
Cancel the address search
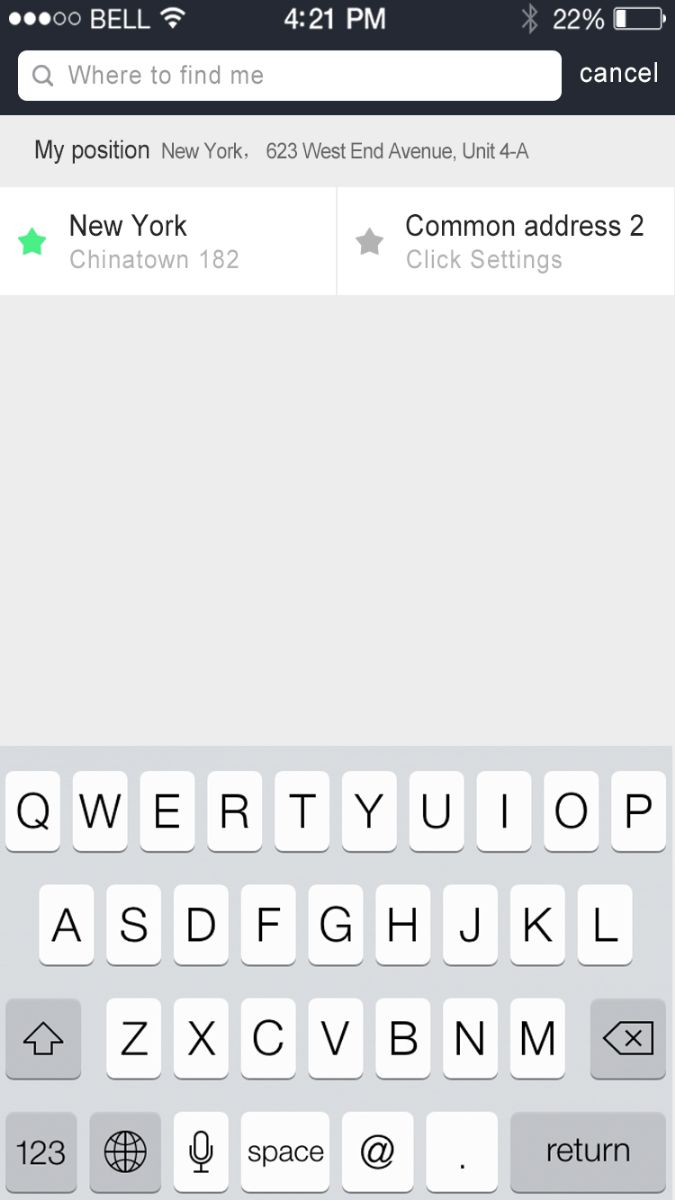(x=618, y=73)
